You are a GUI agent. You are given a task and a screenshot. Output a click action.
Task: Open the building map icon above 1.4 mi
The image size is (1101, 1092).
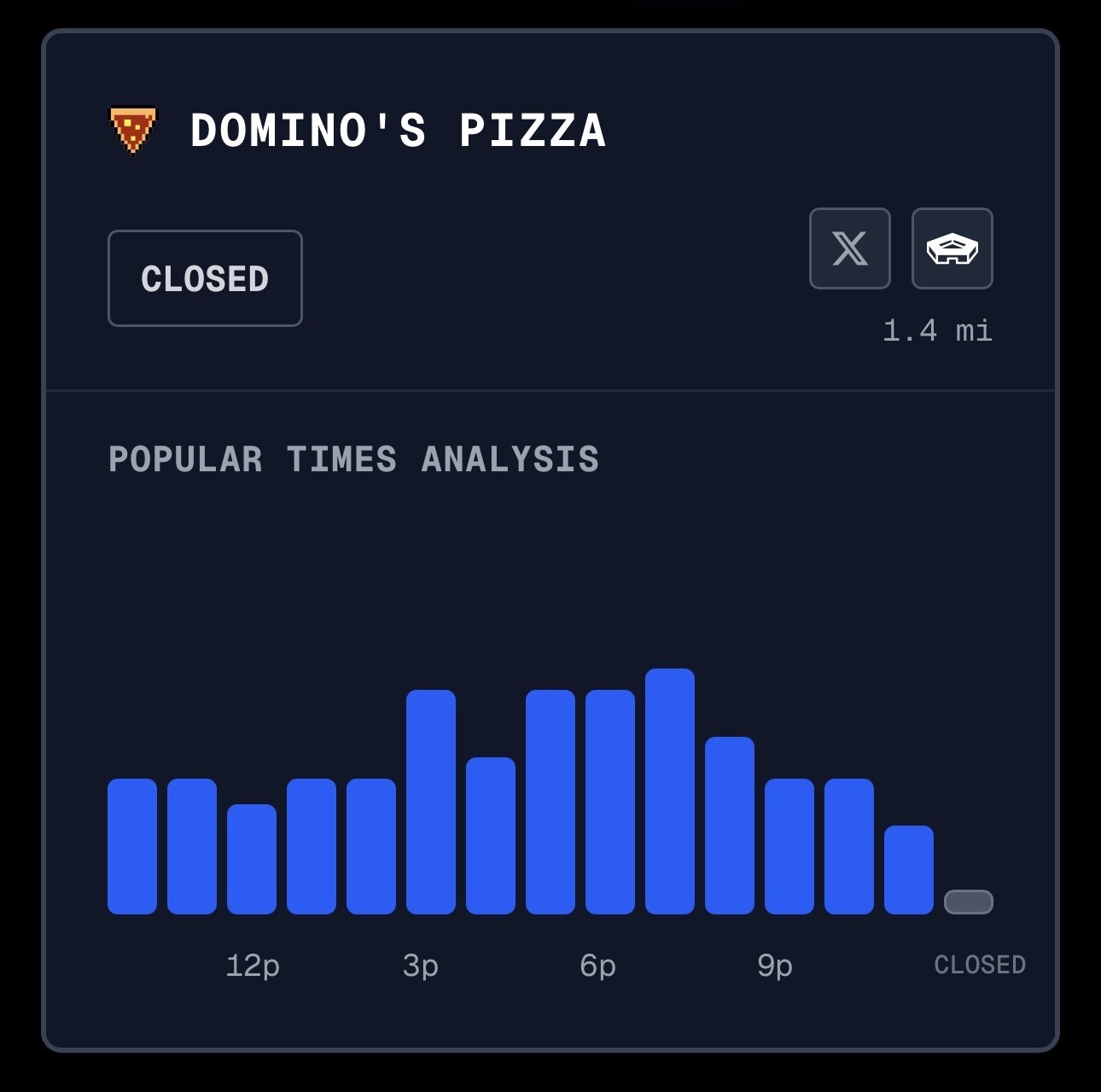tap(952, 248)
